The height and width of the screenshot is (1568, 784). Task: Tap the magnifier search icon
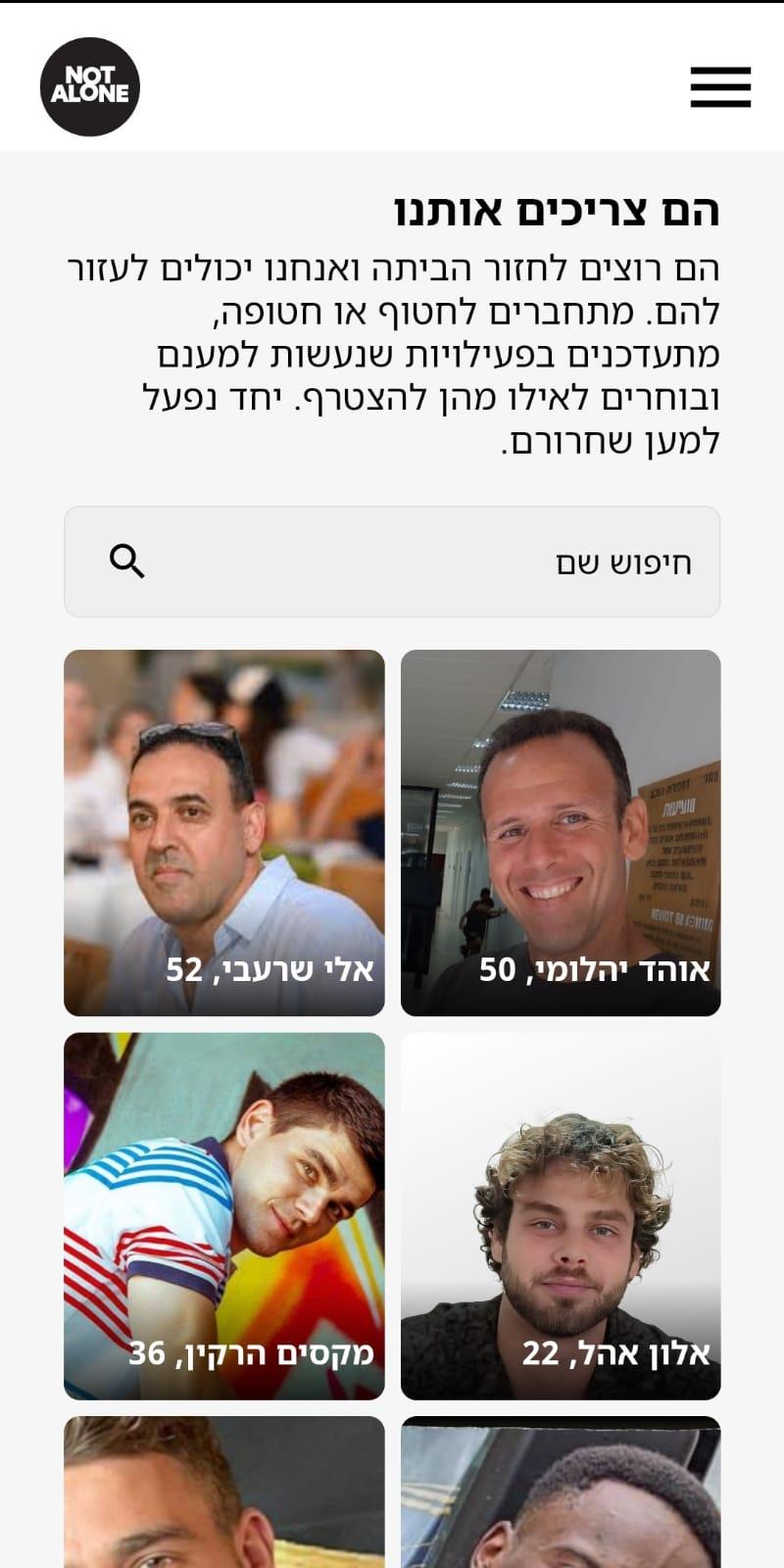coord(127,562)
